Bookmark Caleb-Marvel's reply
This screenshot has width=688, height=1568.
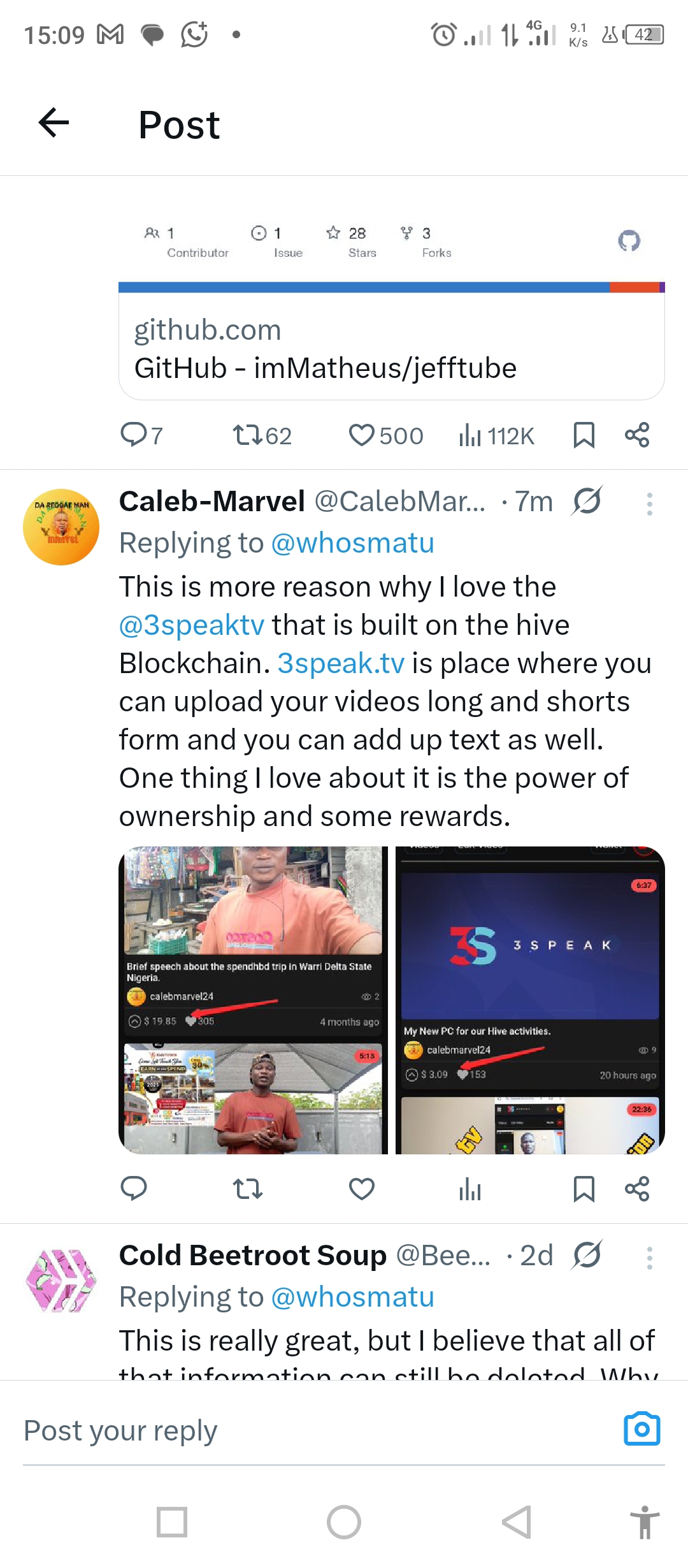[x=584, y=1189]
